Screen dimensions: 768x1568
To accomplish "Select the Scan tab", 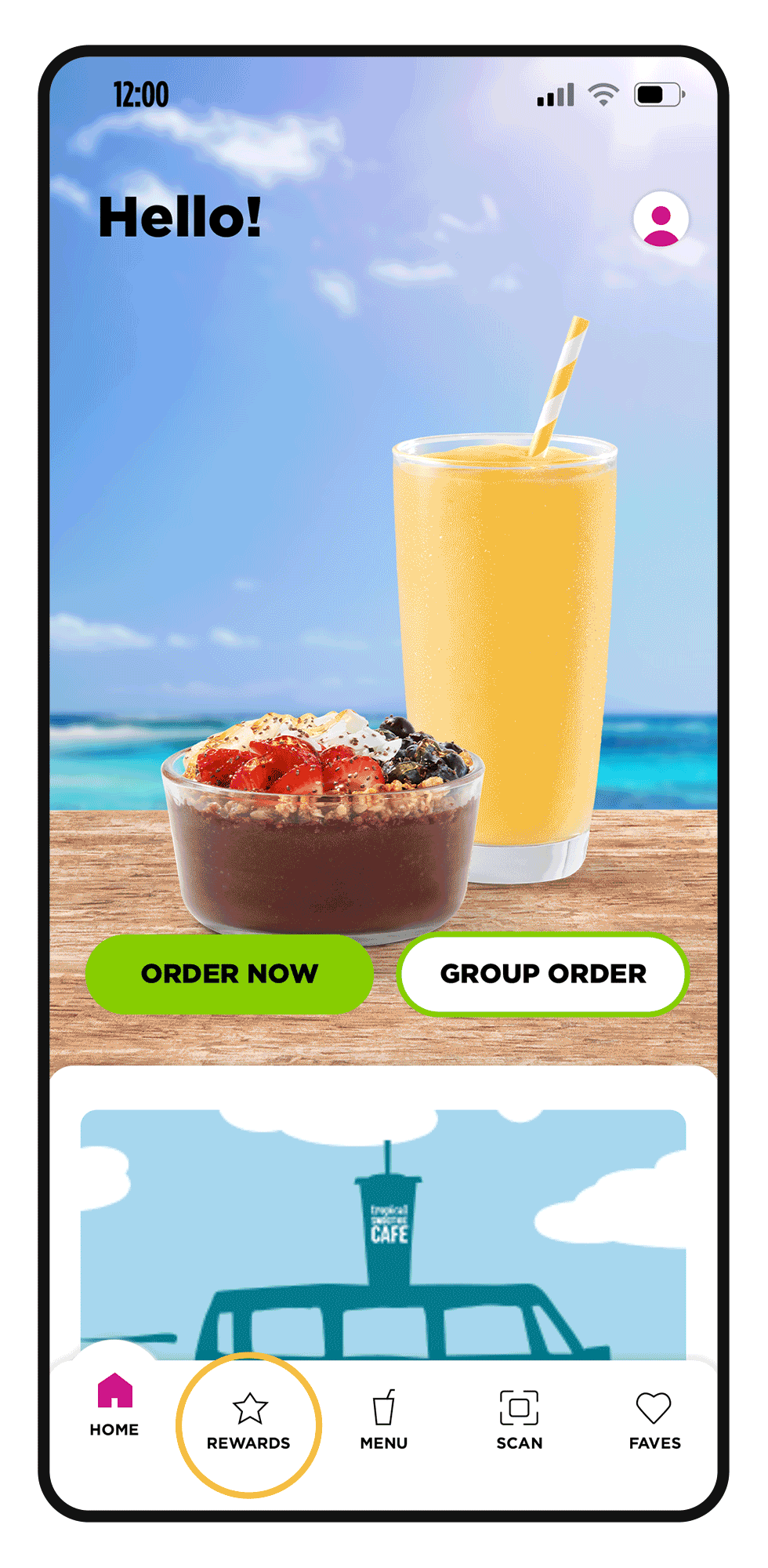I will 519,1420.
